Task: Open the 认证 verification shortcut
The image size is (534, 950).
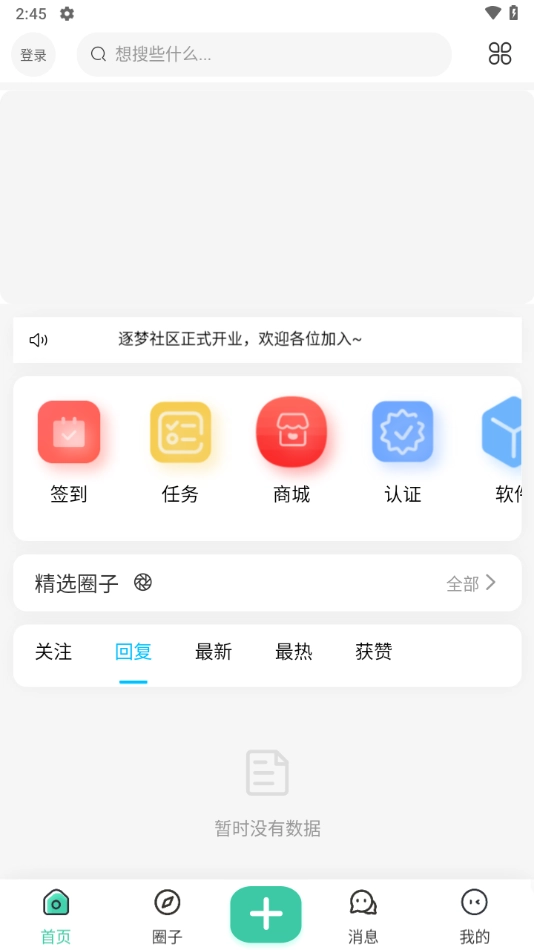Action: point(402,453)
